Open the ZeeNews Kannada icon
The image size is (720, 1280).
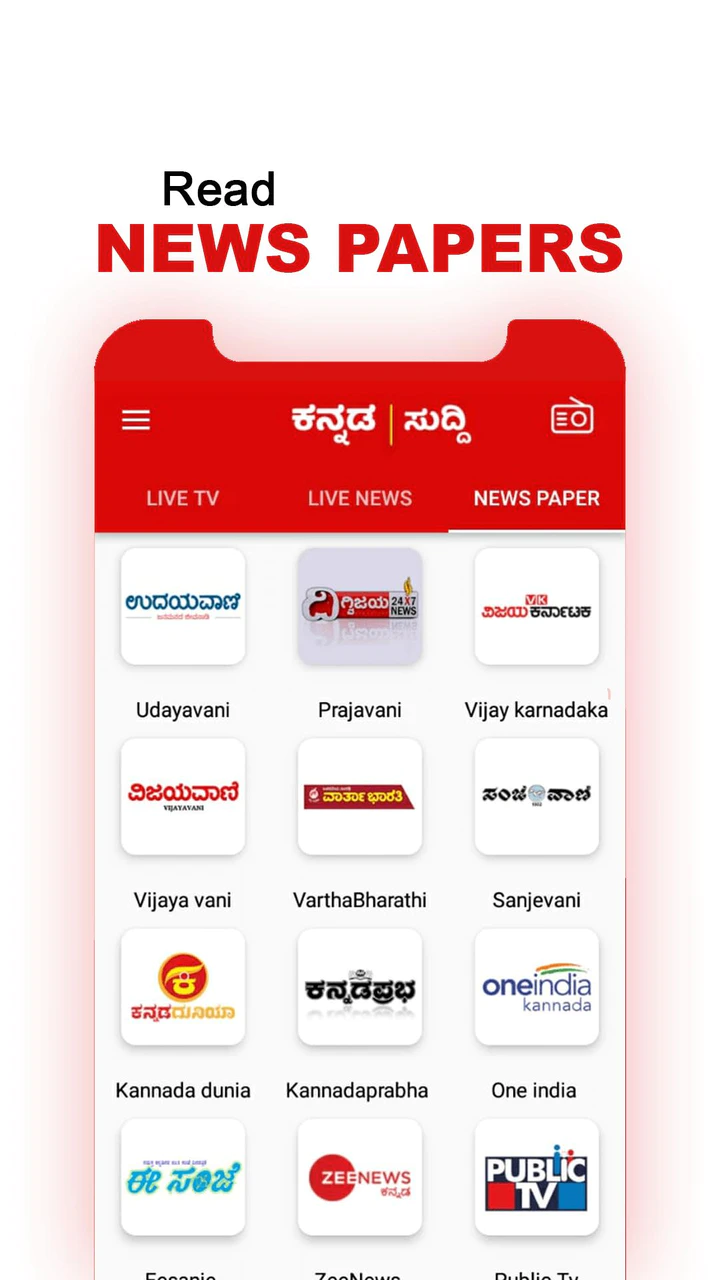click(x=360, y=1178)
